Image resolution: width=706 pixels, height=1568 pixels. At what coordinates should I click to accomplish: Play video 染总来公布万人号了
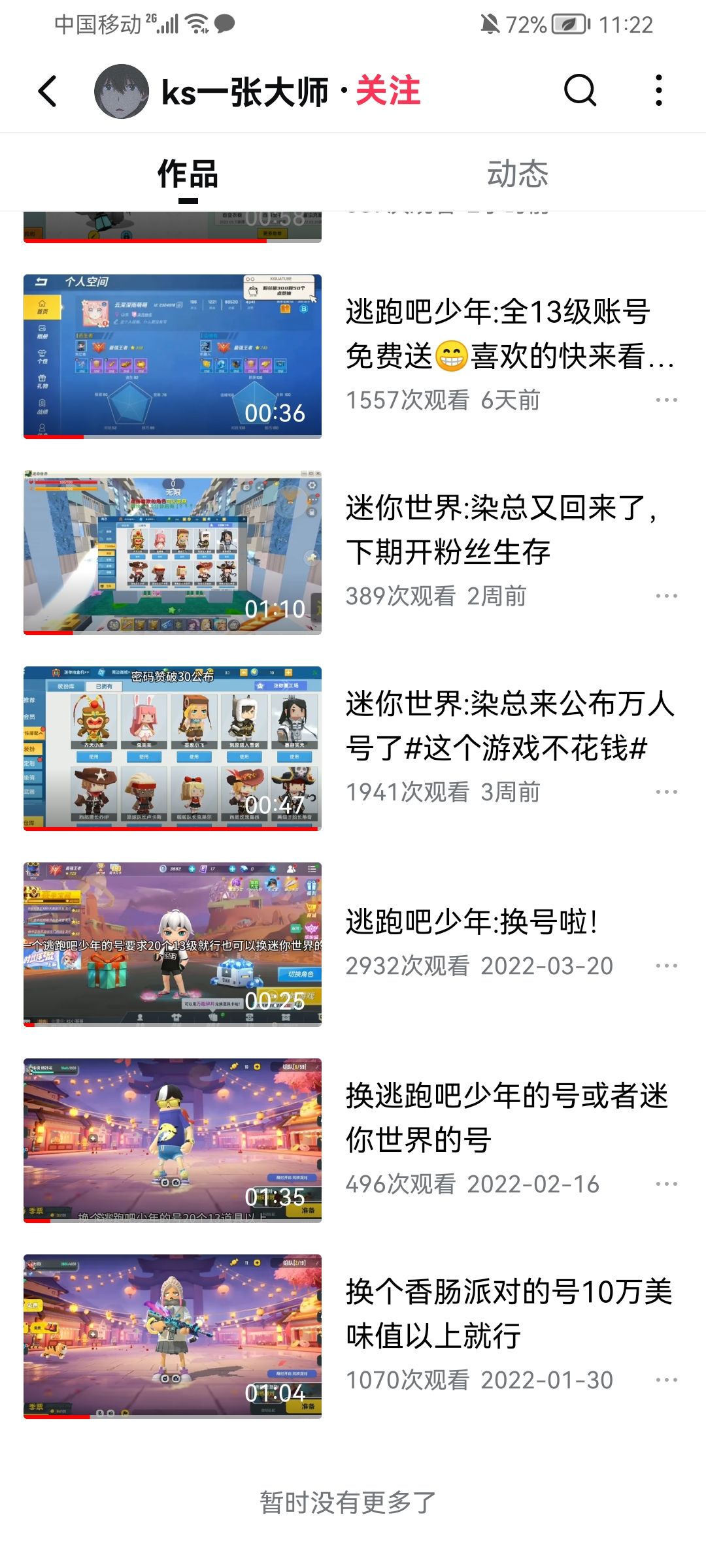(x=173, y=748)
